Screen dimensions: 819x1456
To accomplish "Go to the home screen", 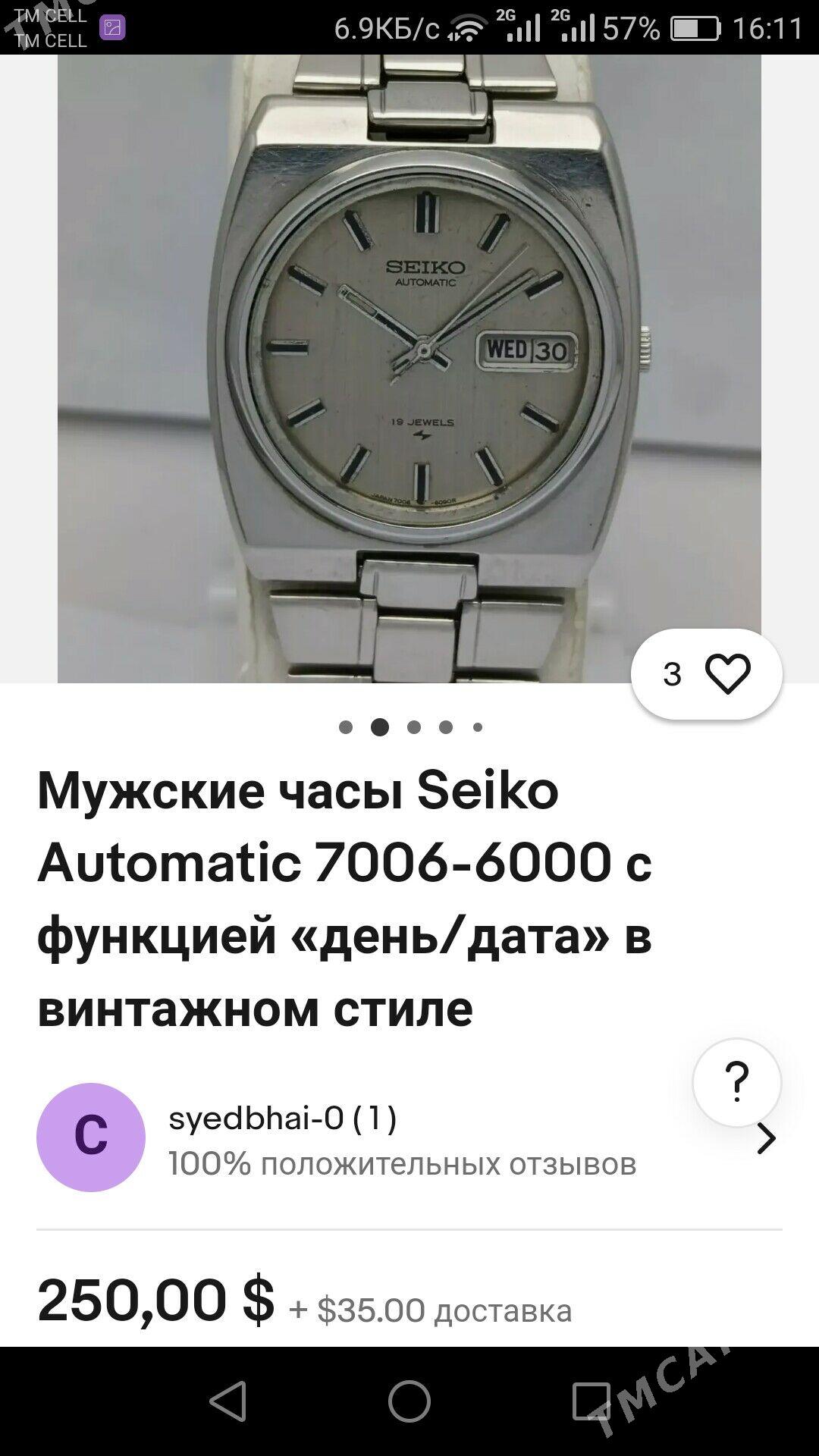I will click(x=409, y=1401).
